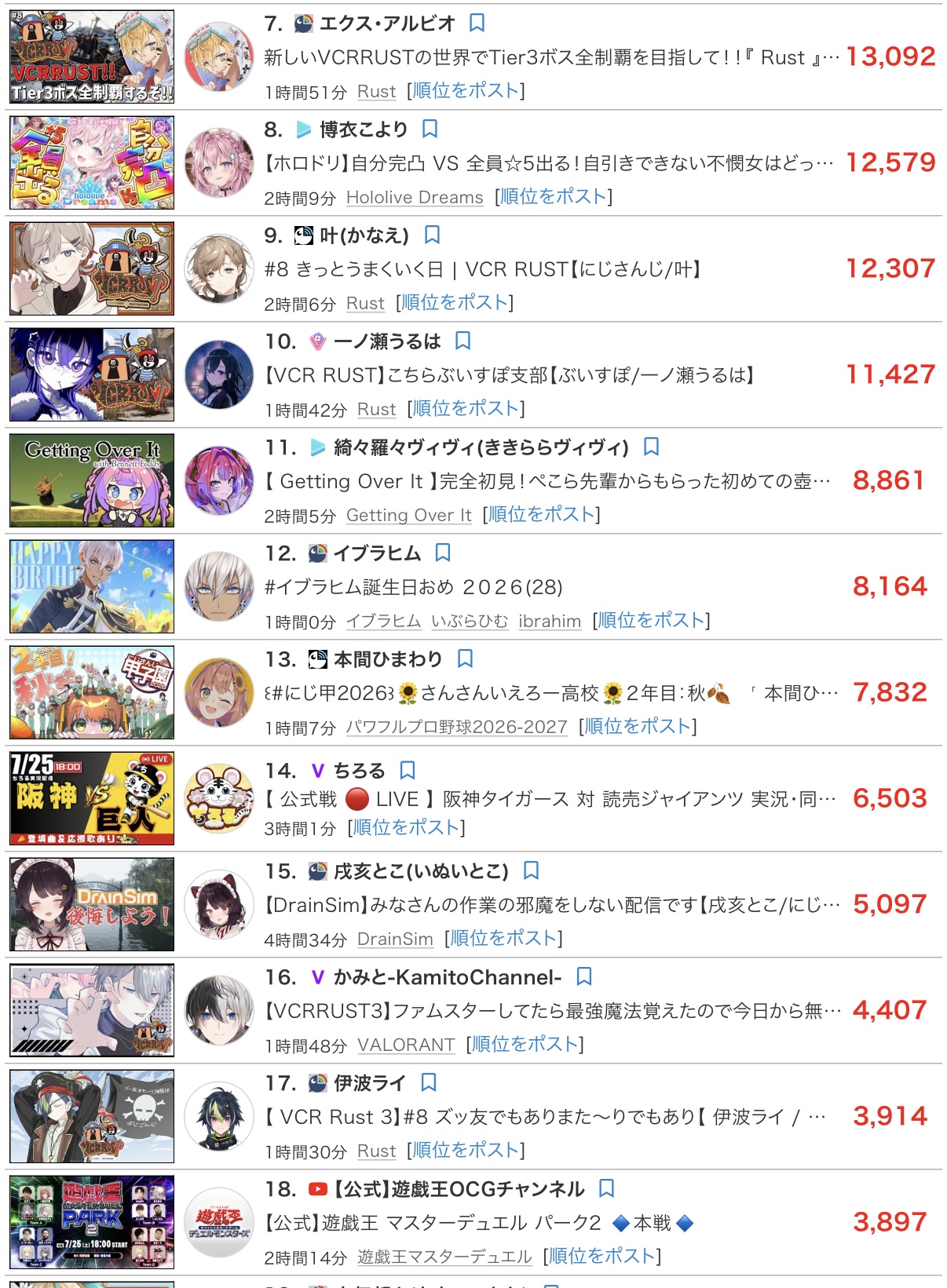View 伊波ライ's channel avatar
The width and height of the screenshot is (947, 1288).
[219, 1116]
